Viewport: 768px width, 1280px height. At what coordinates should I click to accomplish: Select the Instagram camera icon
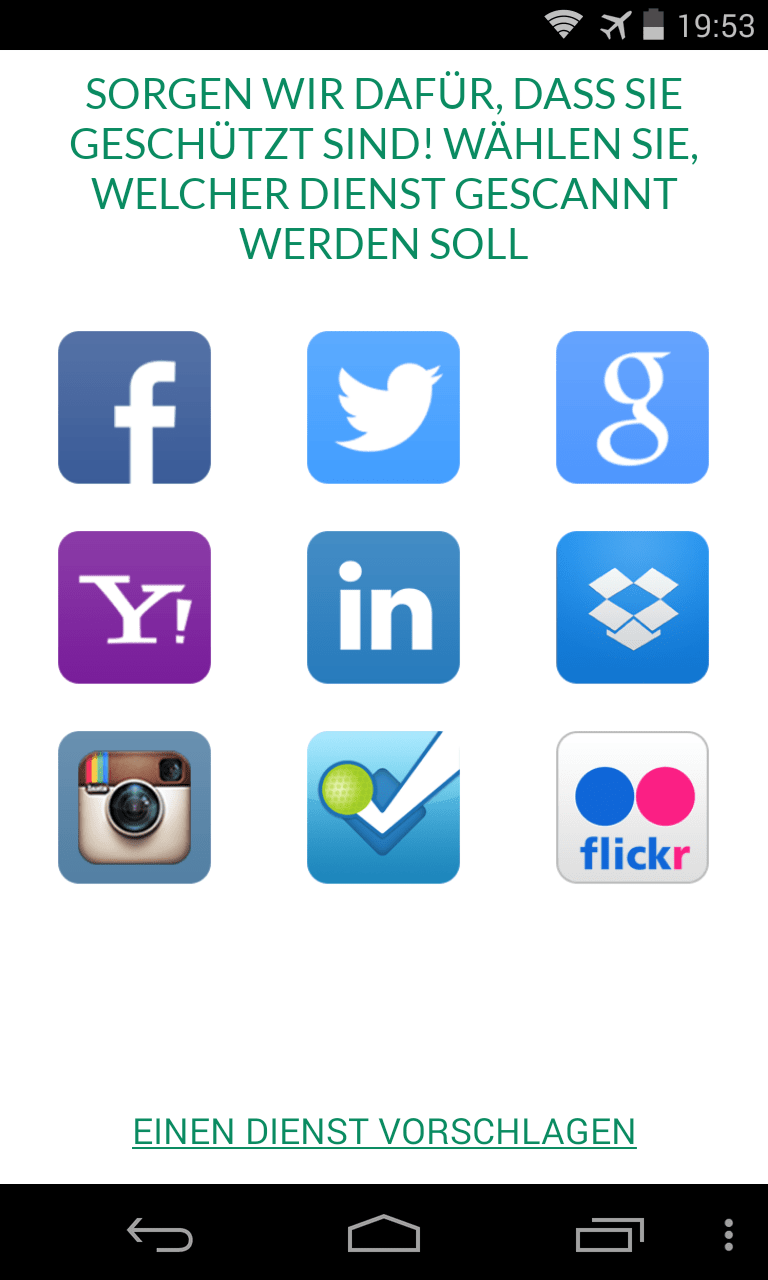134,807
